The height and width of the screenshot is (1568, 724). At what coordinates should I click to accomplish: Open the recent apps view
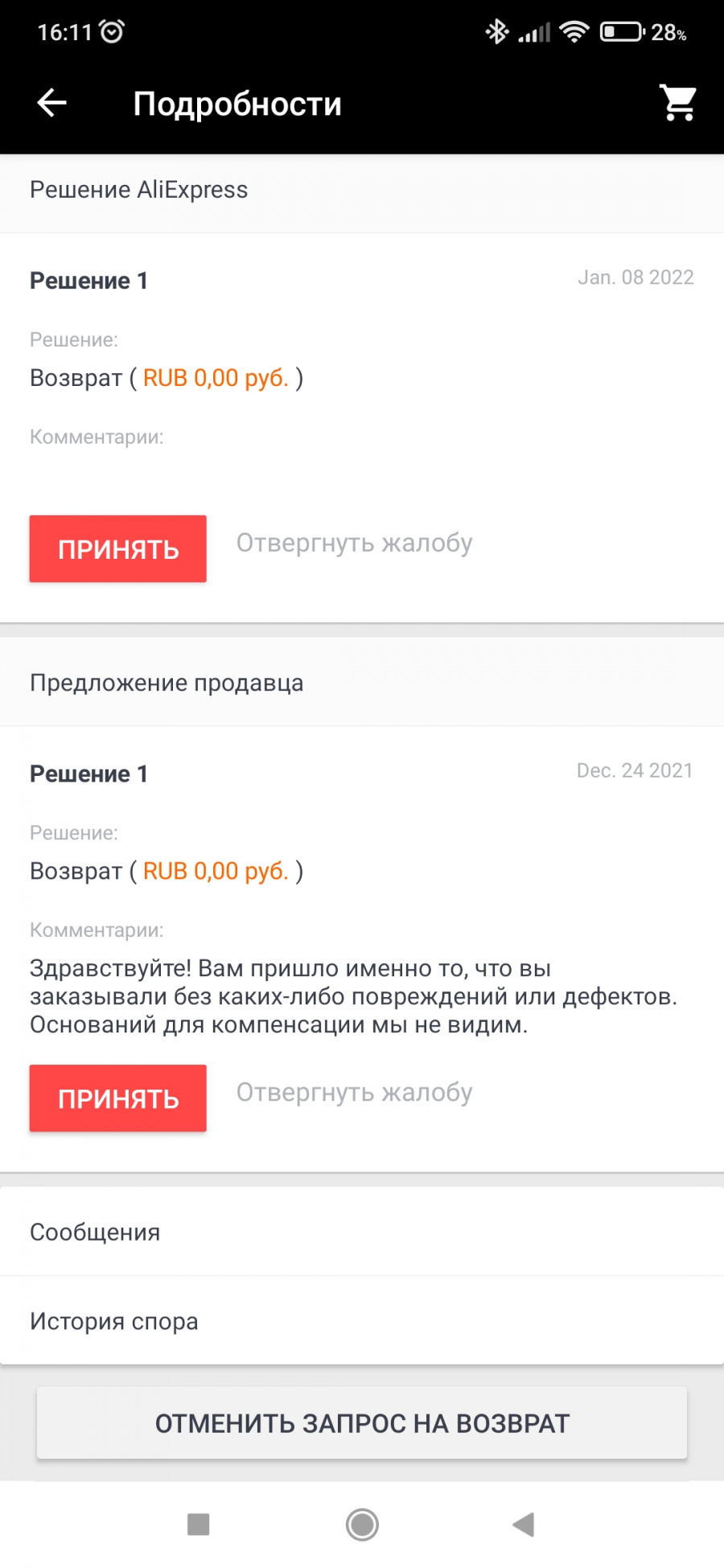(x=198, y=1524)
